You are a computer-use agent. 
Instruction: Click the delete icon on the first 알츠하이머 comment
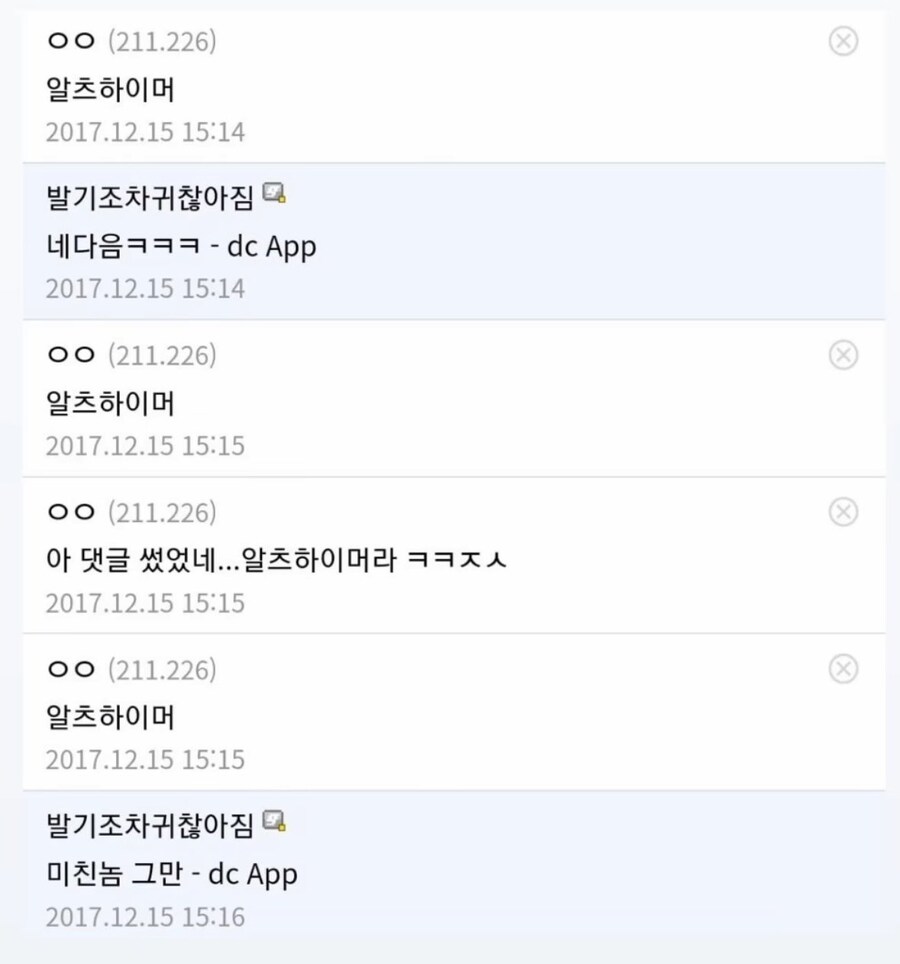pos(843,41)
